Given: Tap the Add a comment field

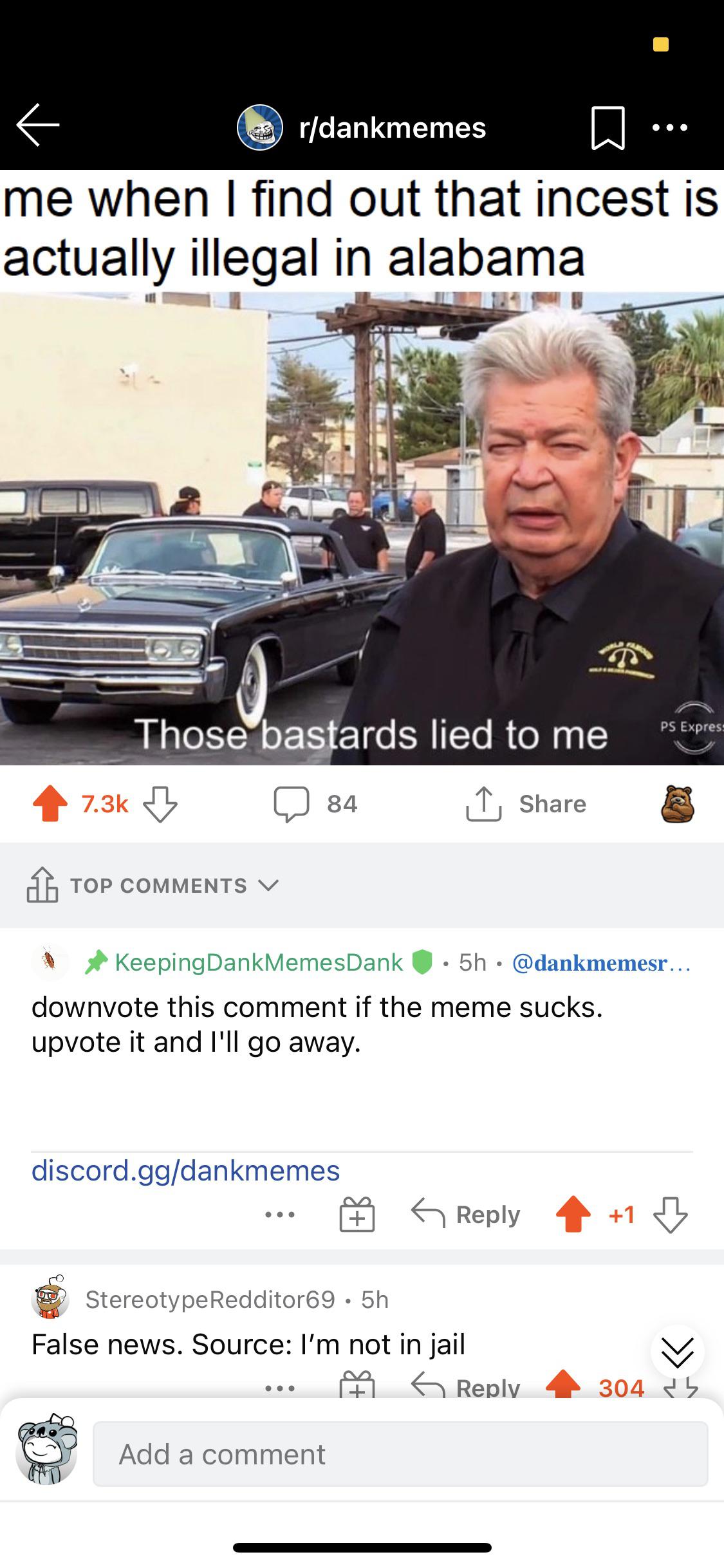Looking at the screenshot, I should [x=400, y=1454].
